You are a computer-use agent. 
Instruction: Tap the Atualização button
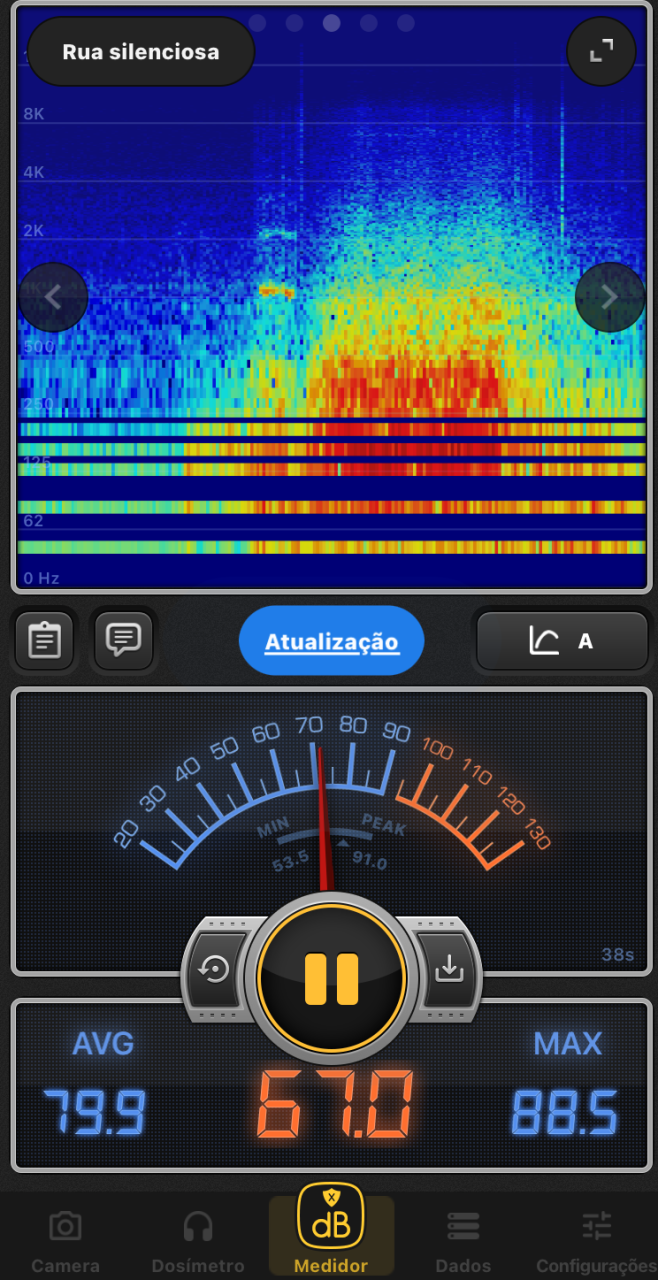[331, 641]
